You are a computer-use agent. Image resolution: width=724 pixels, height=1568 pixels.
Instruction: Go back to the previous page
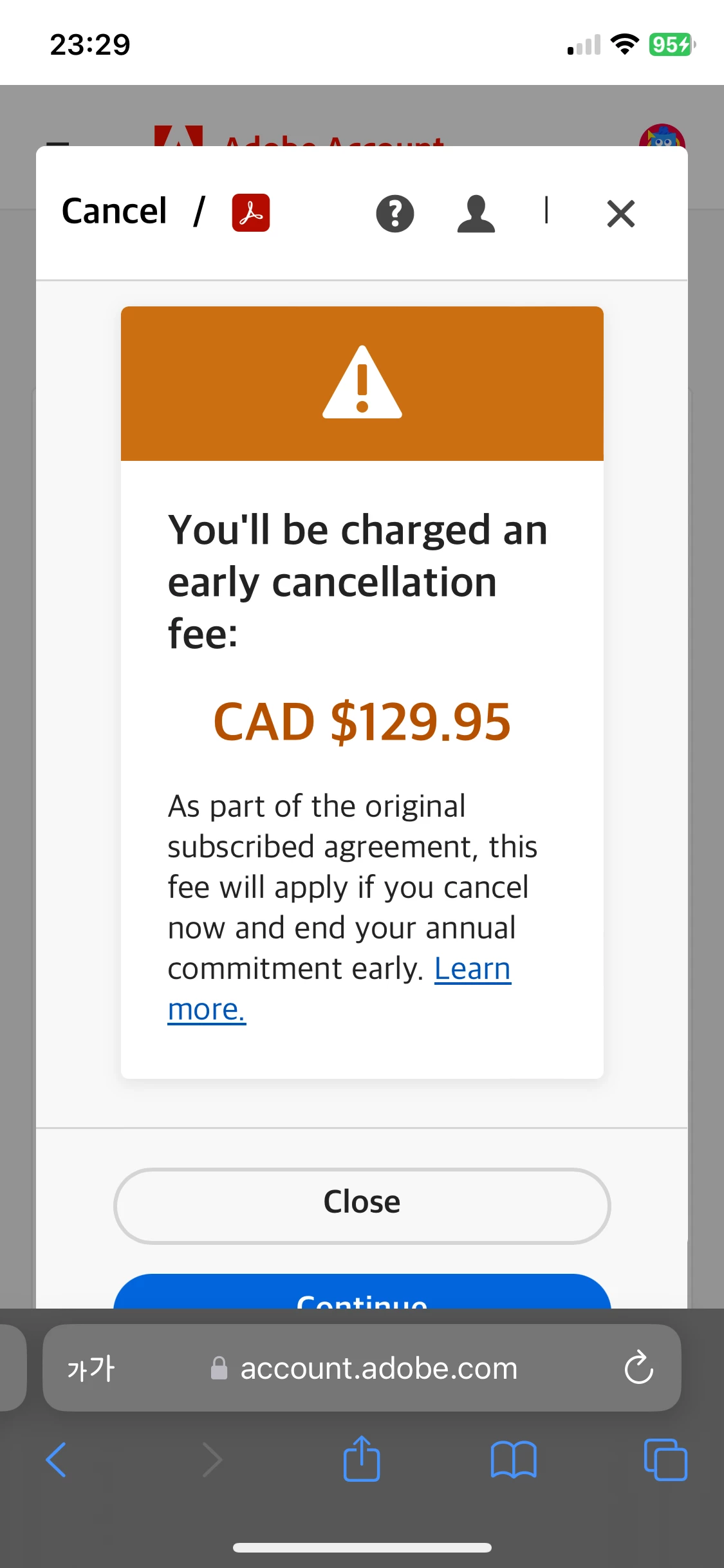tap(57, 1460)
